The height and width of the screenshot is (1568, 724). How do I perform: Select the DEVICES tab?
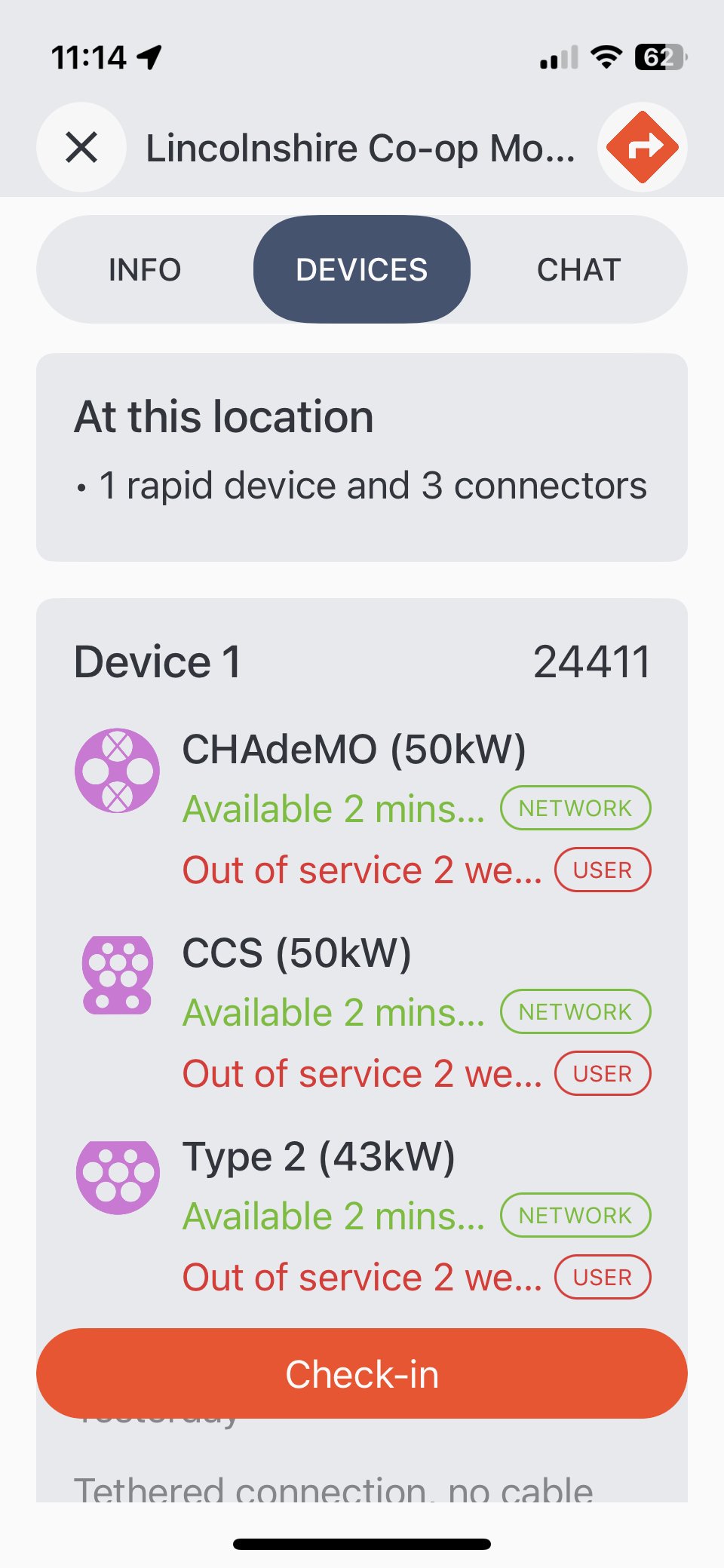[362, 269]
